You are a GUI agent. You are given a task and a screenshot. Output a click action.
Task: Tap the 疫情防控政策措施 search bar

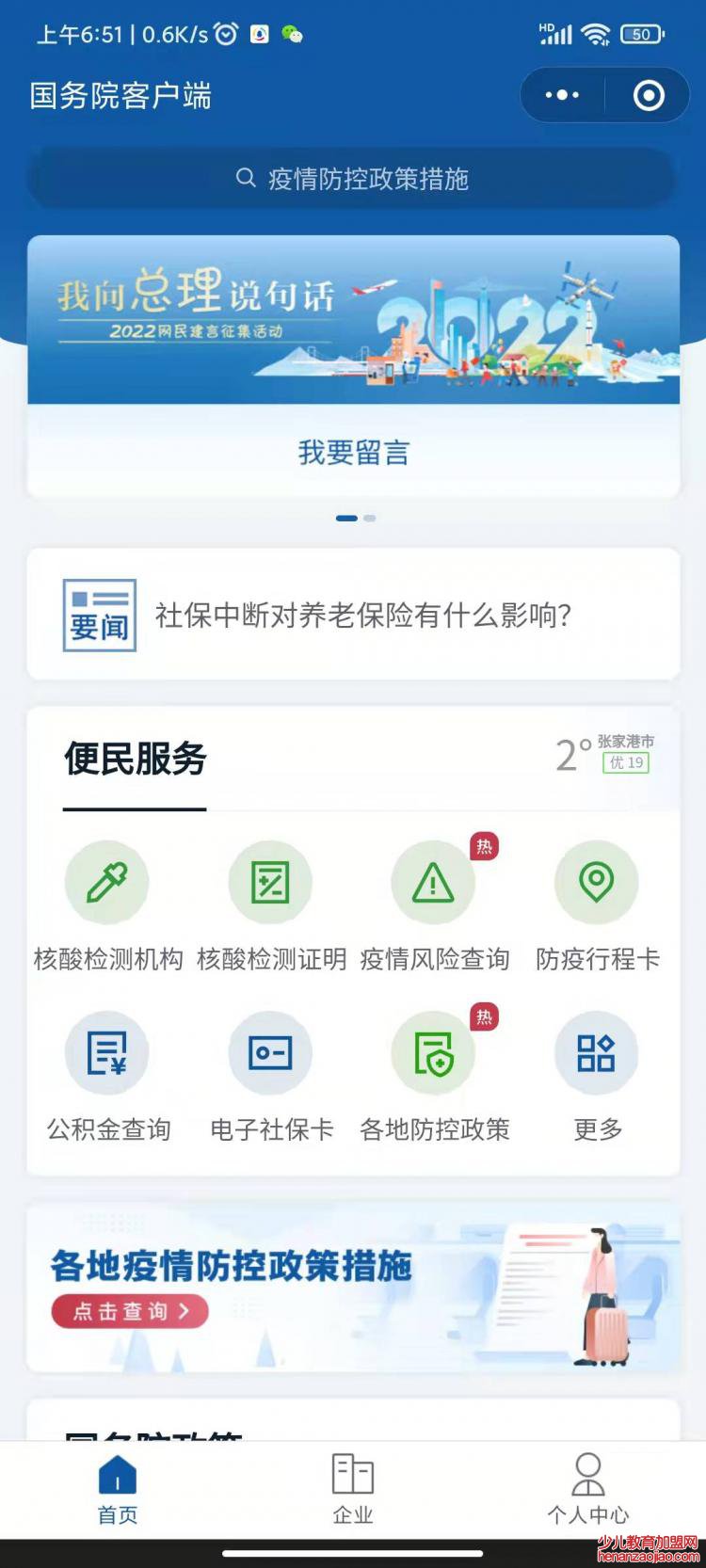pos(353,178)
